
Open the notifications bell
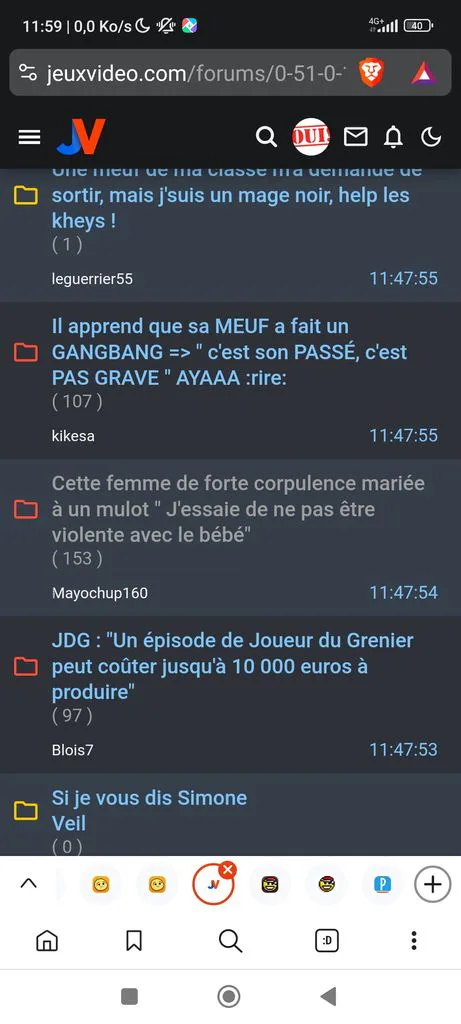[393, 137]
